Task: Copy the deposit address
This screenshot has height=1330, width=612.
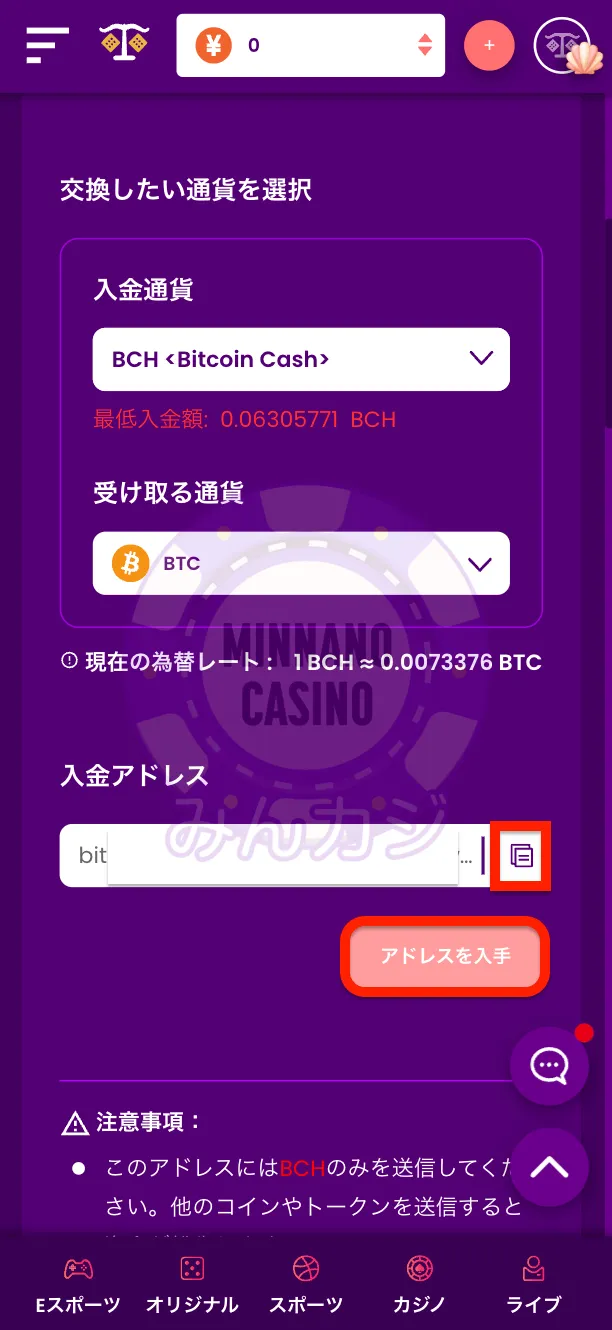Action: coord(521,856)
